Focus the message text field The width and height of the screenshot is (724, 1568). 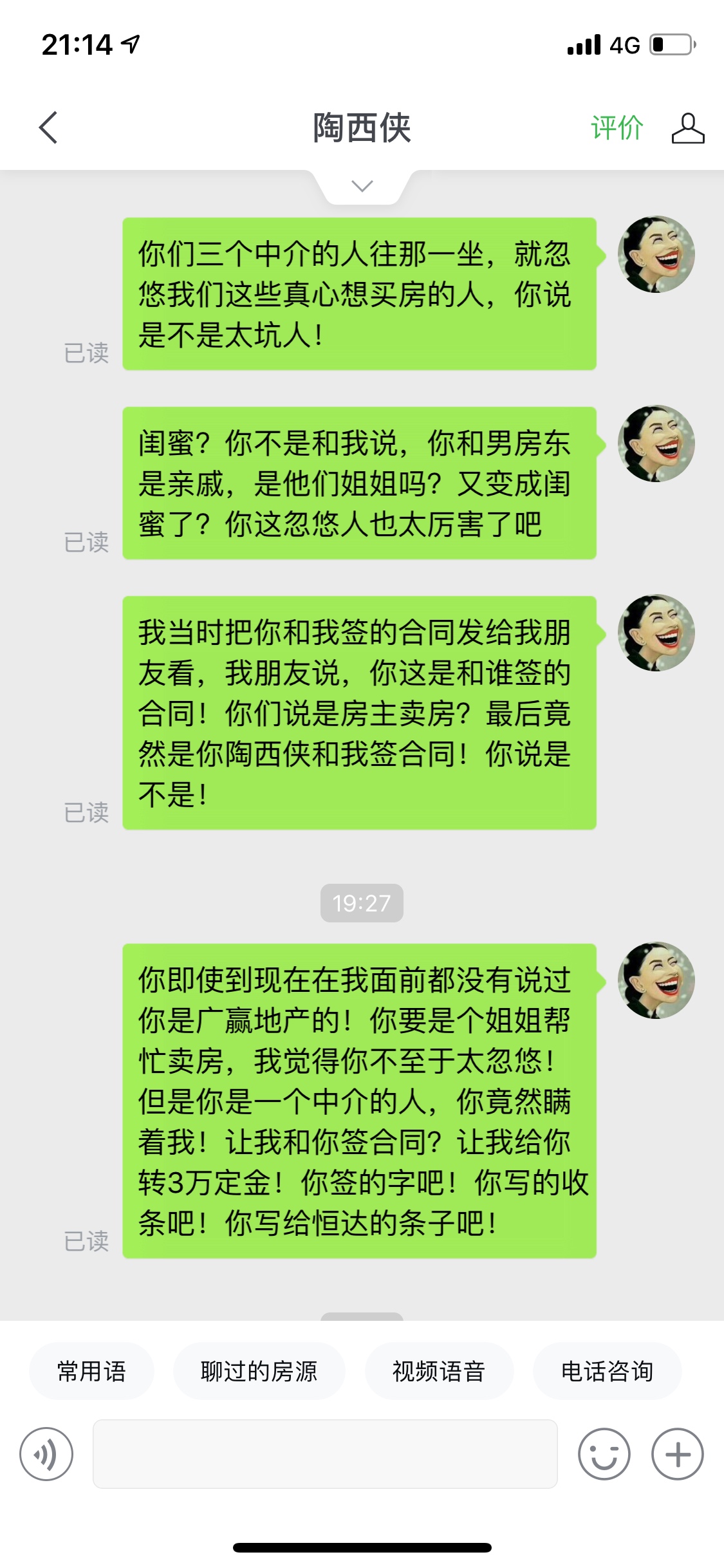[x=325, y=1454]
